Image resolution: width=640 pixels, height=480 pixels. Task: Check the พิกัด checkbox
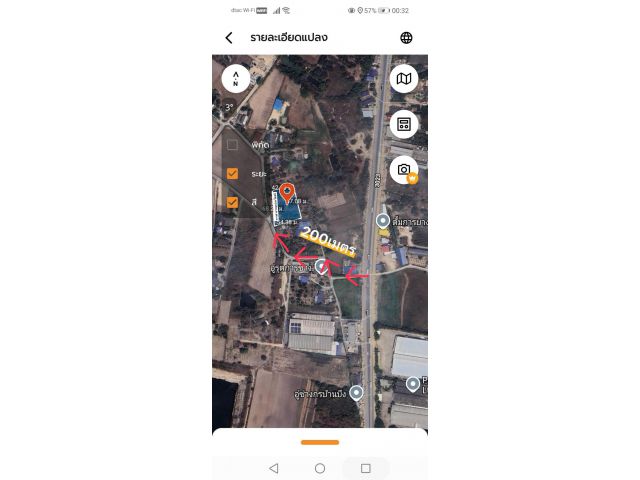[x=232, y=145]
